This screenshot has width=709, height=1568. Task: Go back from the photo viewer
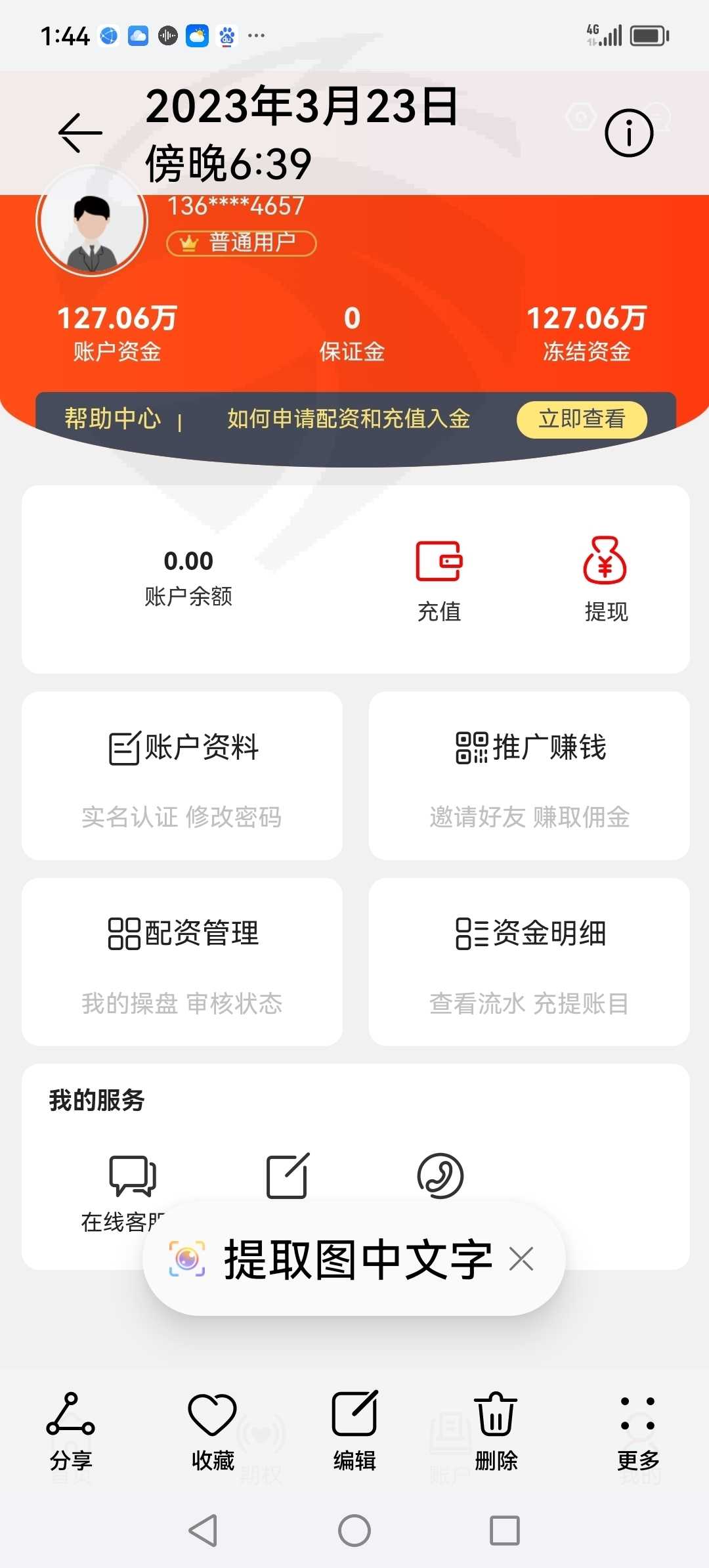80,133
